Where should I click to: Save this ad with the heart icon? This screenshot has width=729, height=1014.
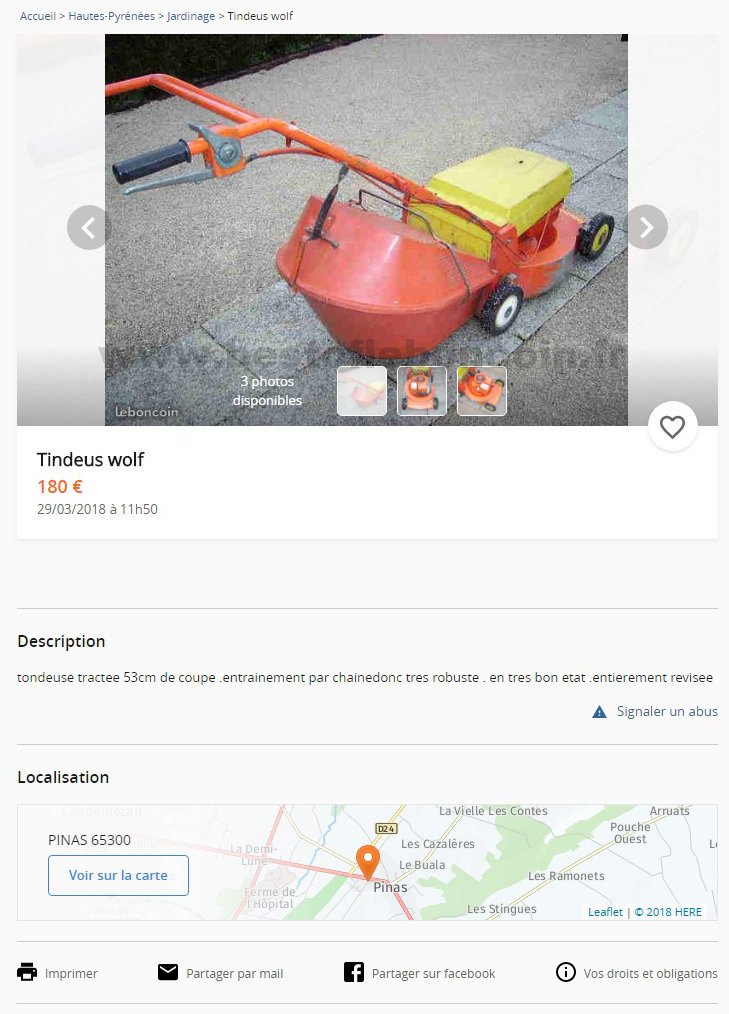pyautogui.click(x=672, y=427)
